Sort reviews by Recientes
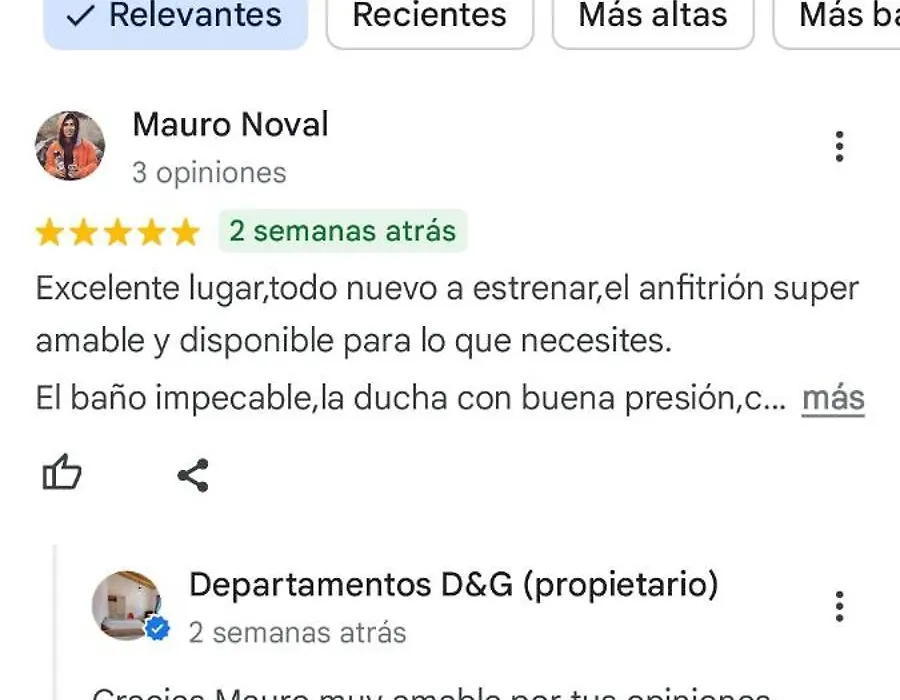 429,18
